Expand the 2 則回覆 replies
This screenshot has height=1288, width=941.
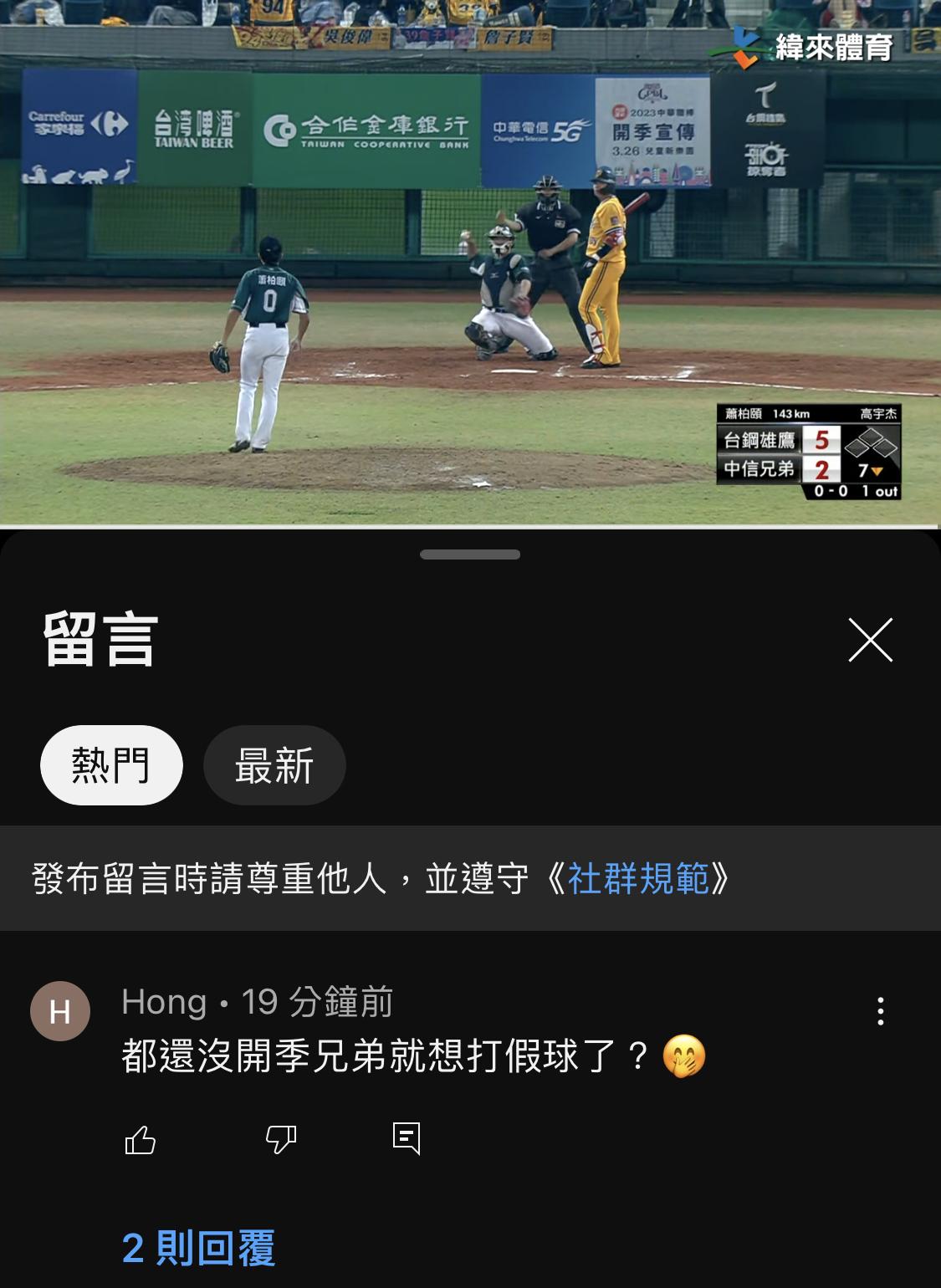(x=199, y=1248)
